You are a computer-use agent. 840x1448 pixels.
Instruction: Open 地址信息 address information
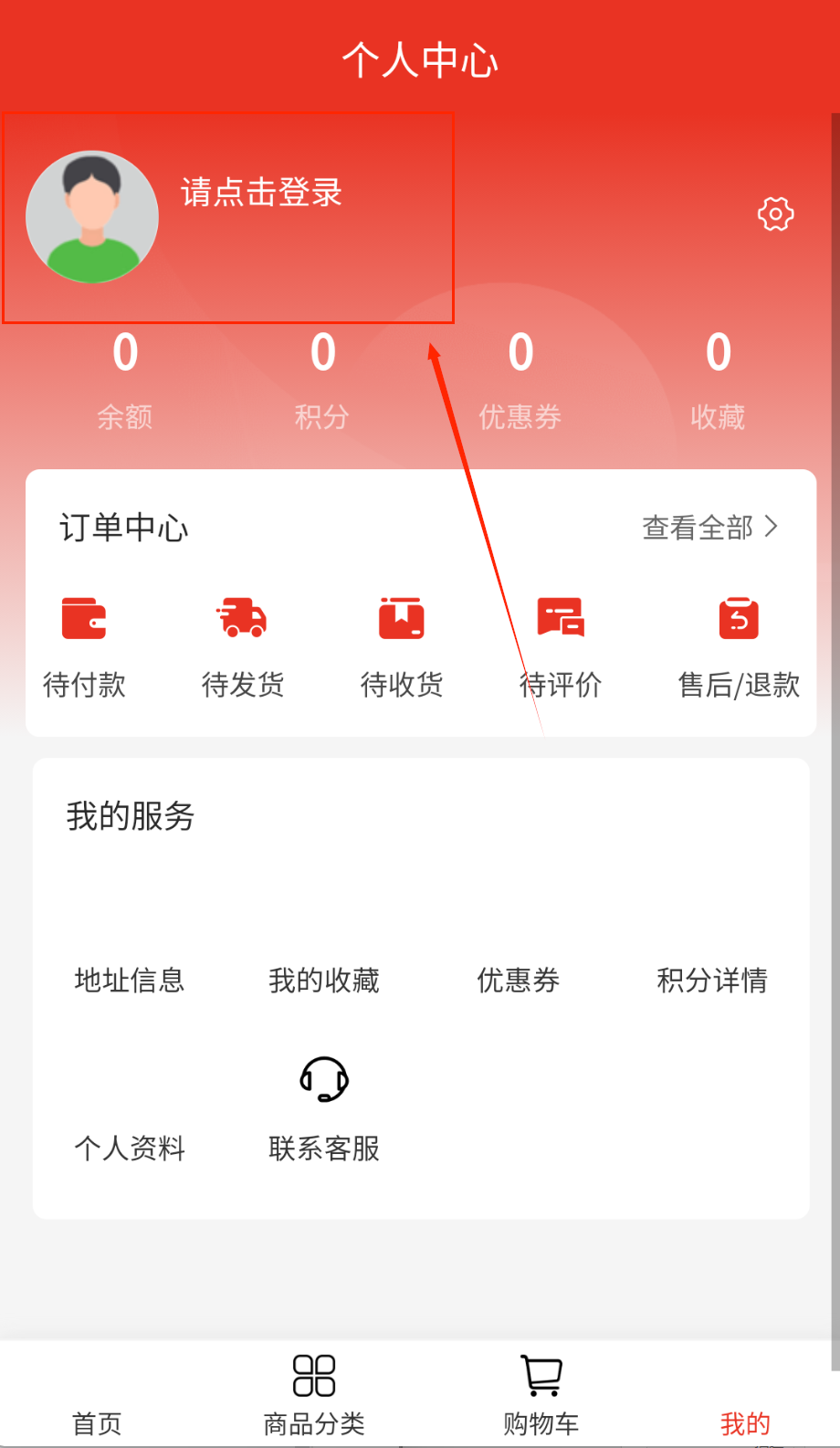[130, 980]
